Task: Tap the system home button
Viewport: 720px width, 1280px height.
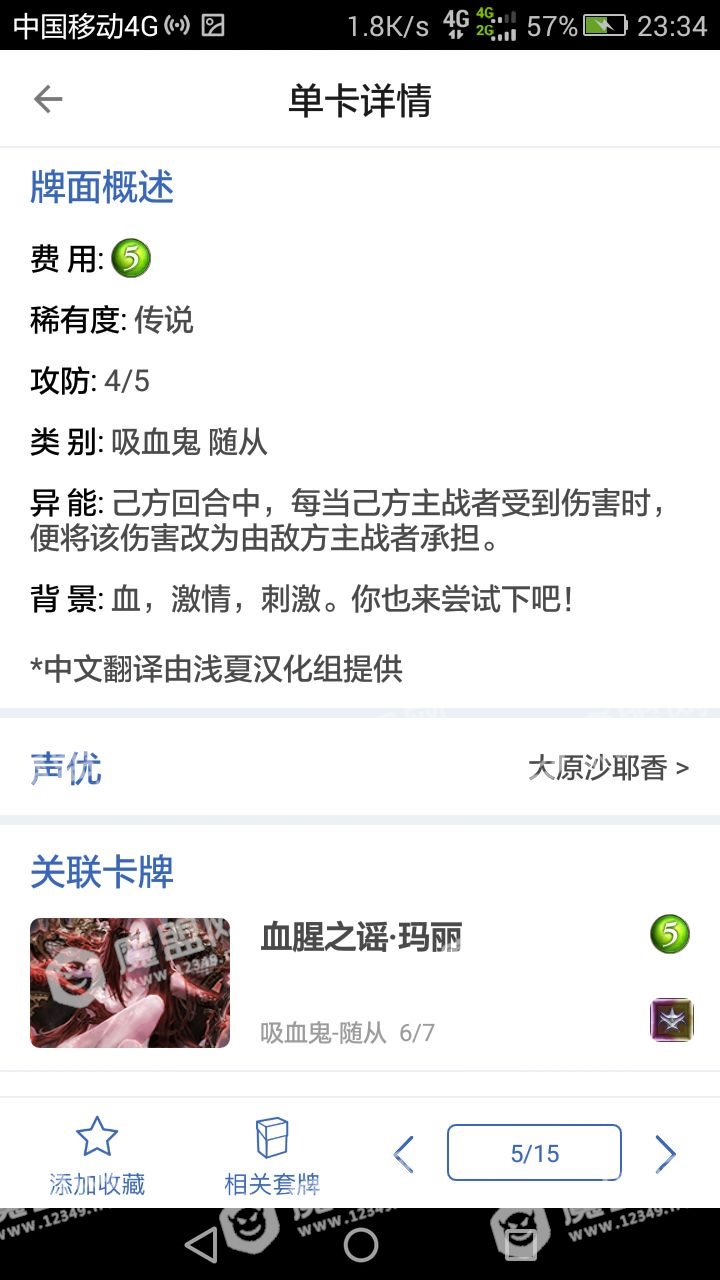Action: tap(360, 1245)
